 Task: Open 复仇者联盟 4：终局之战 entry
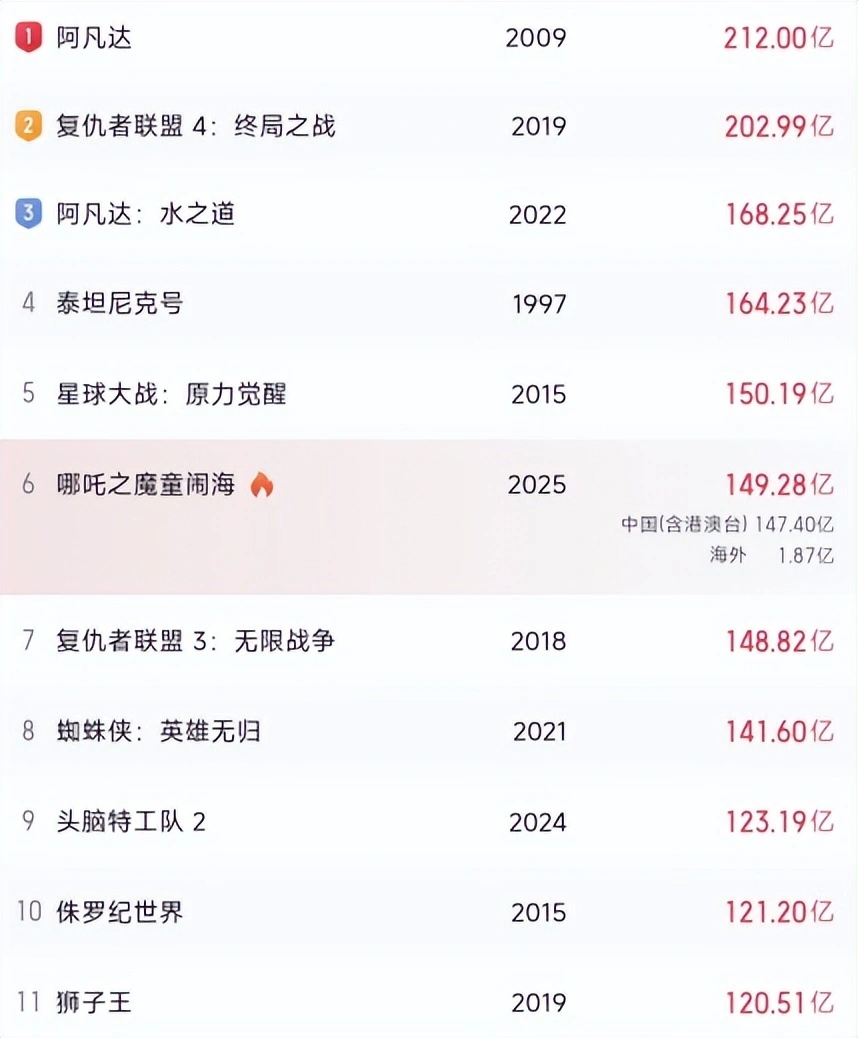click(196, 126)
